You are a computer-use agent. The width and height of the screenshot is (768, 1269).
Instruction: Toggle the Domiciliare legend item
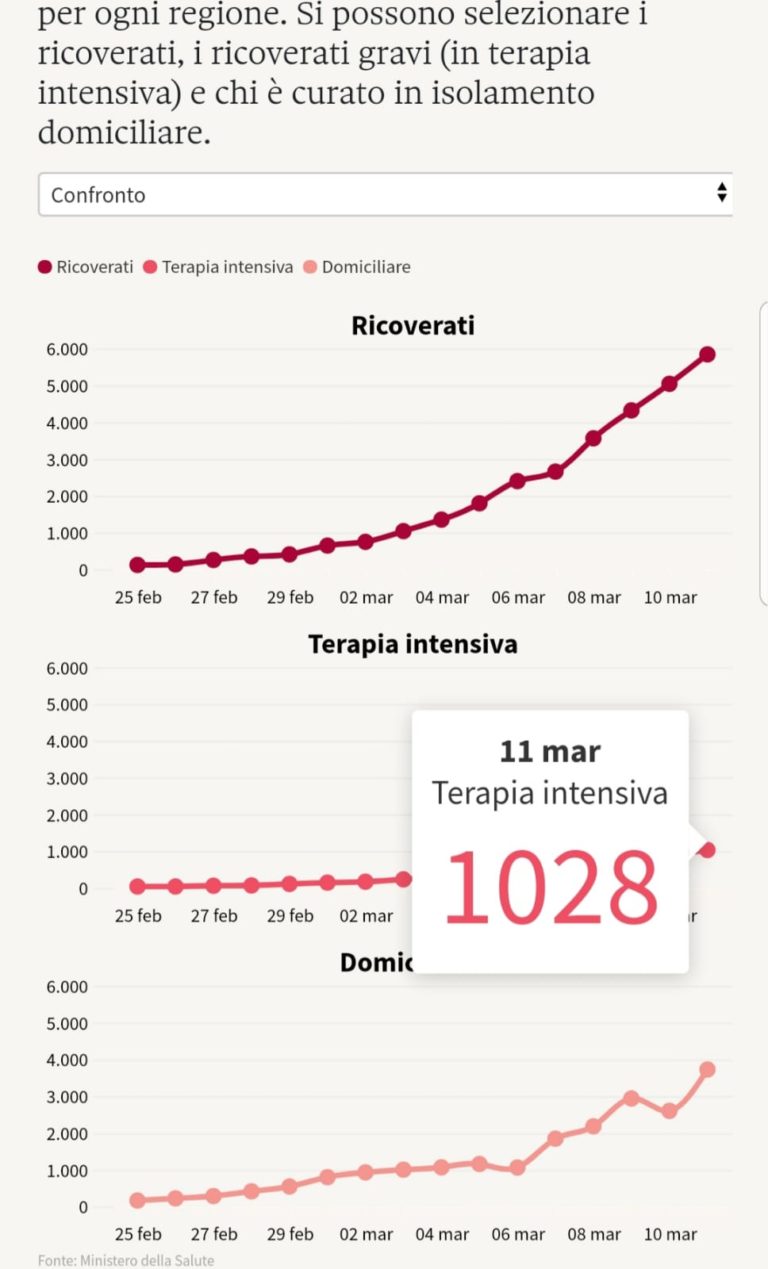(x=357, y=267)
